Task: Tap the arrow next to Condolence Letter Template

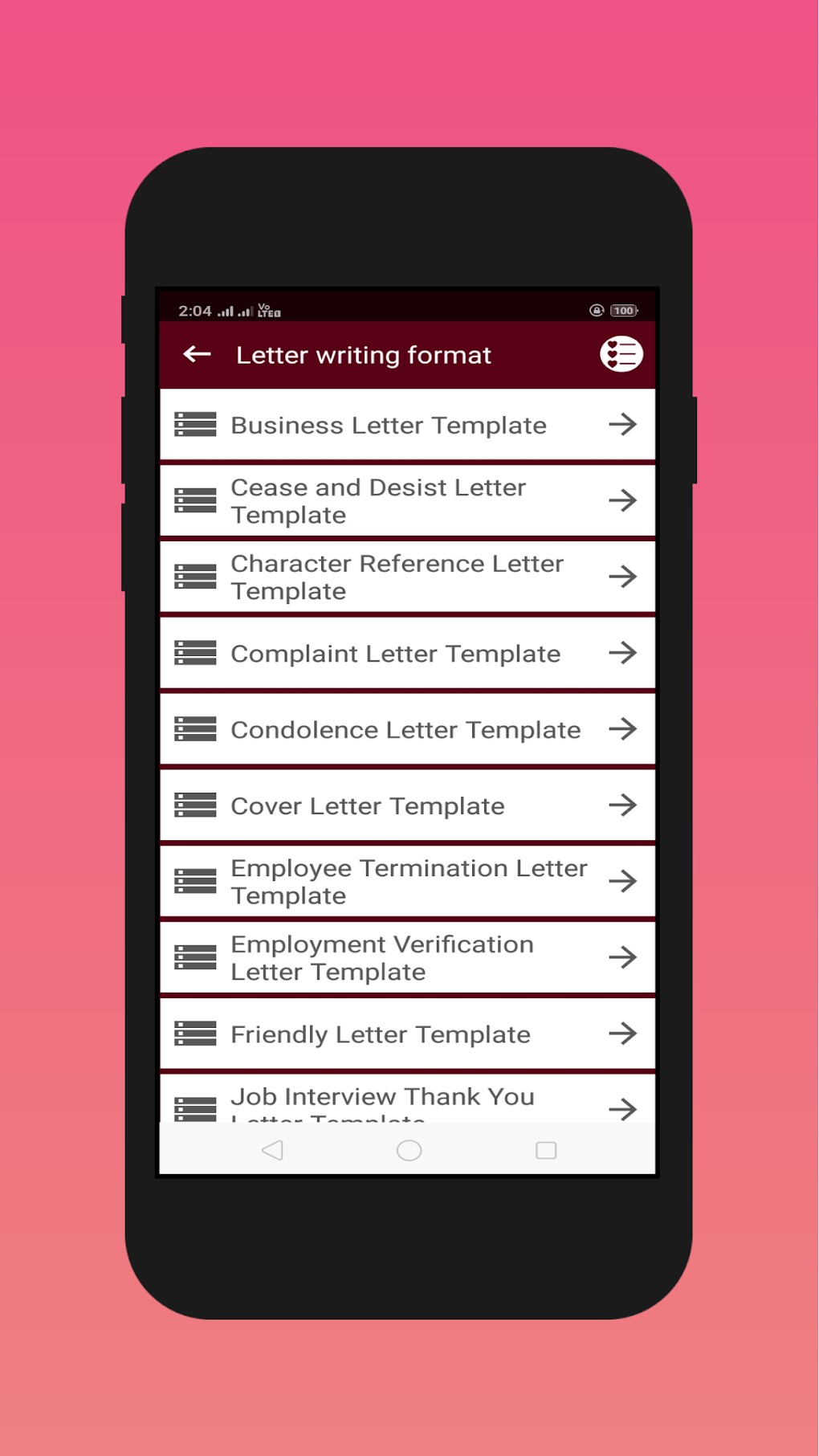Action: 624,729
